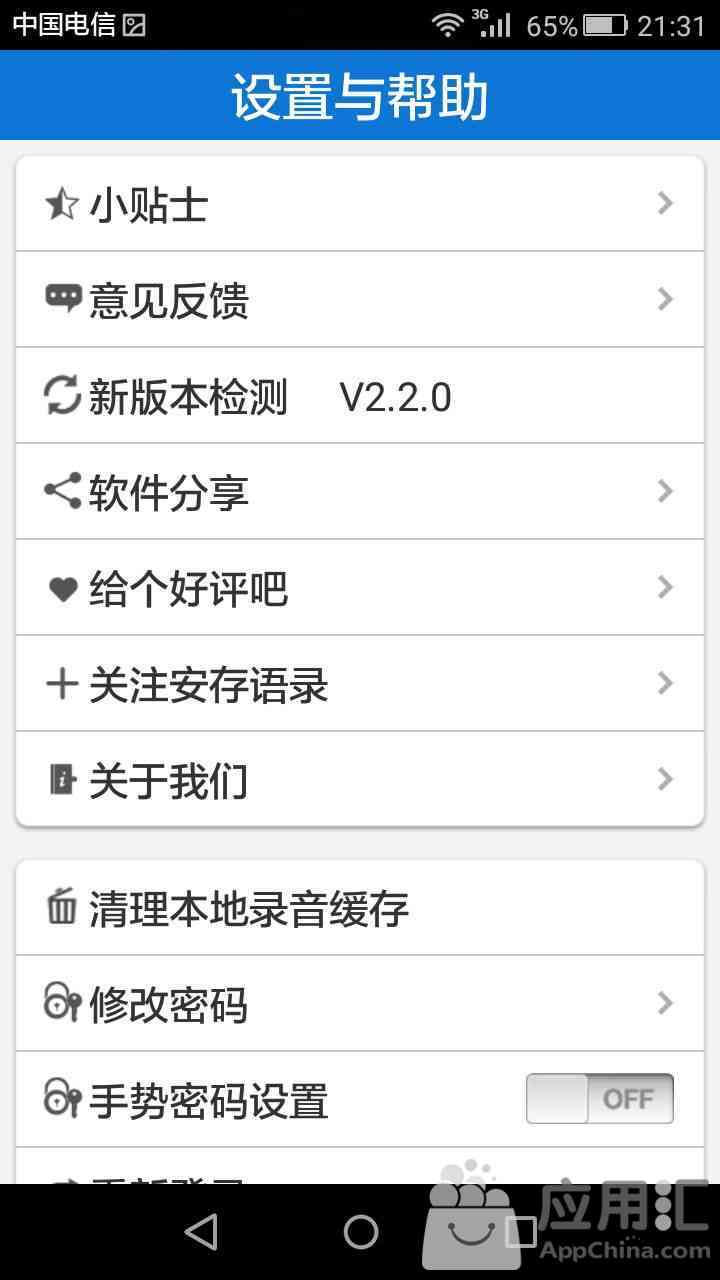Tap the system back button
720x1280 pixels.
pos(201,1232)
